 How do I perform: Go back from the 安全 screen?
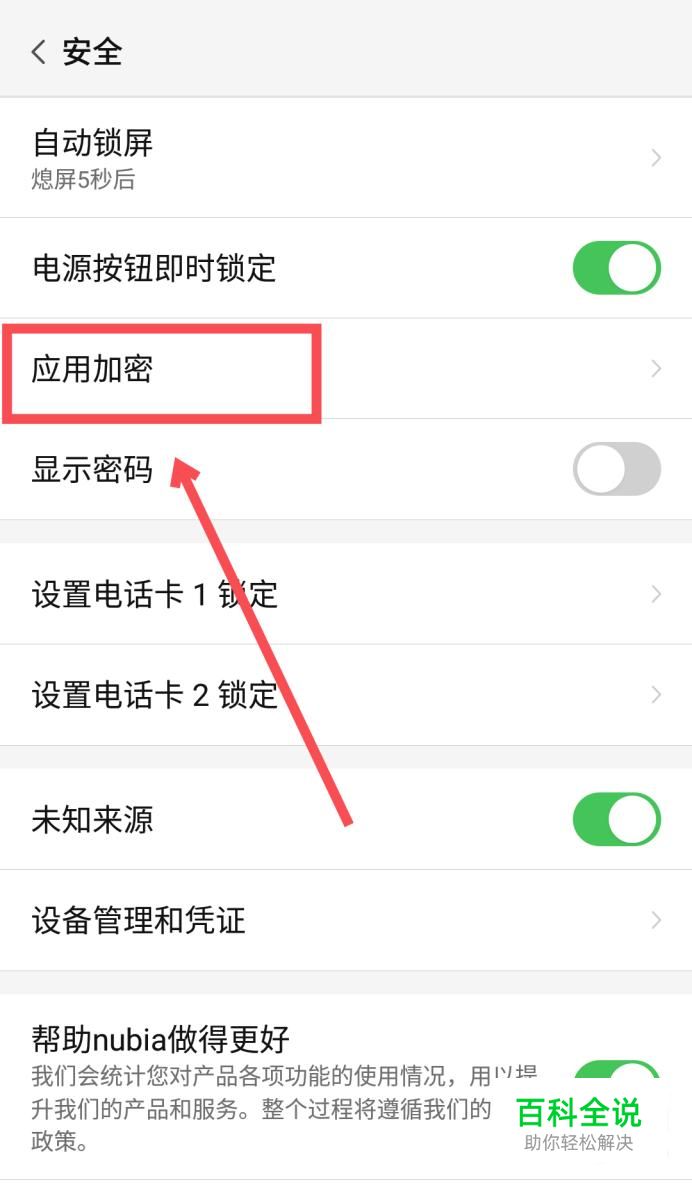[x=39, y=52]
